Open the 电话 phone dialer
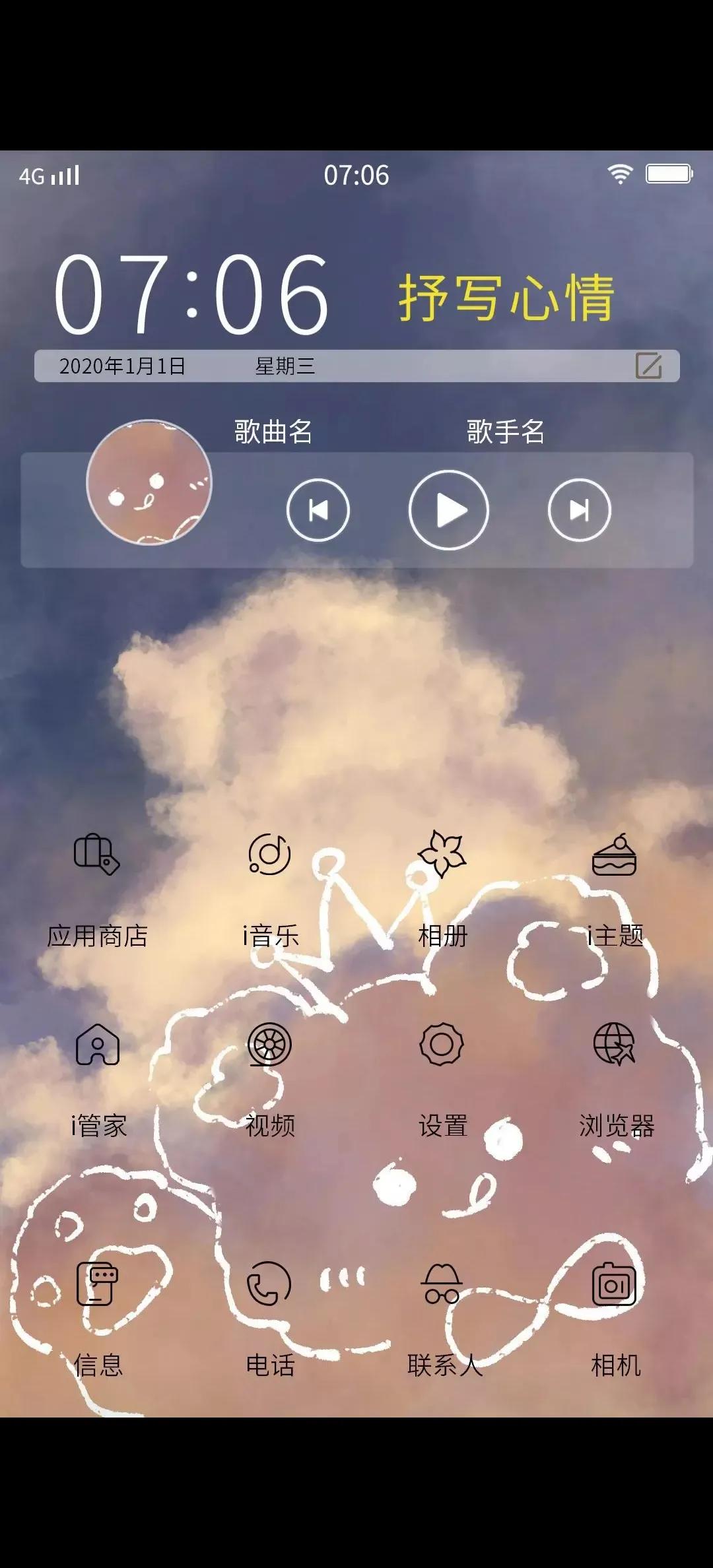 pos(269,1282)
